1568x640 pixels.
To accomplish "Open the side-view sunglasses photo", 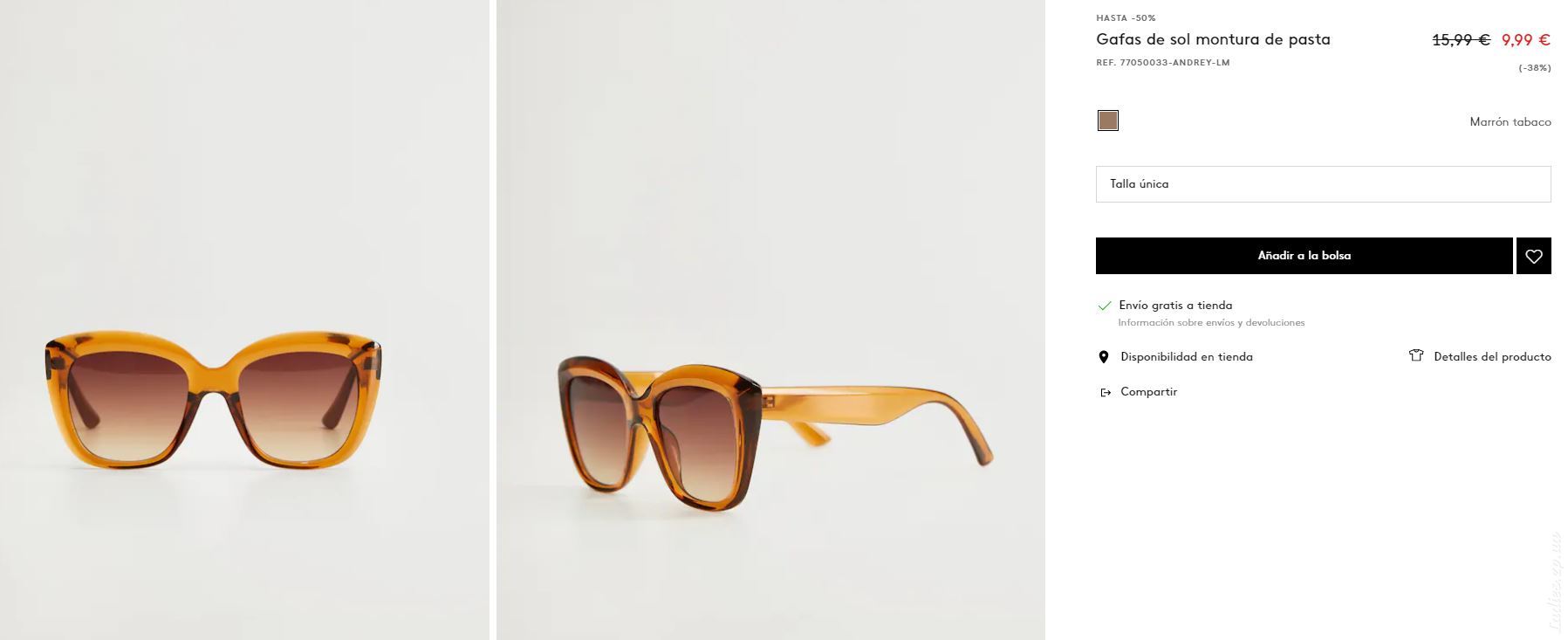I will coord(770,320).
